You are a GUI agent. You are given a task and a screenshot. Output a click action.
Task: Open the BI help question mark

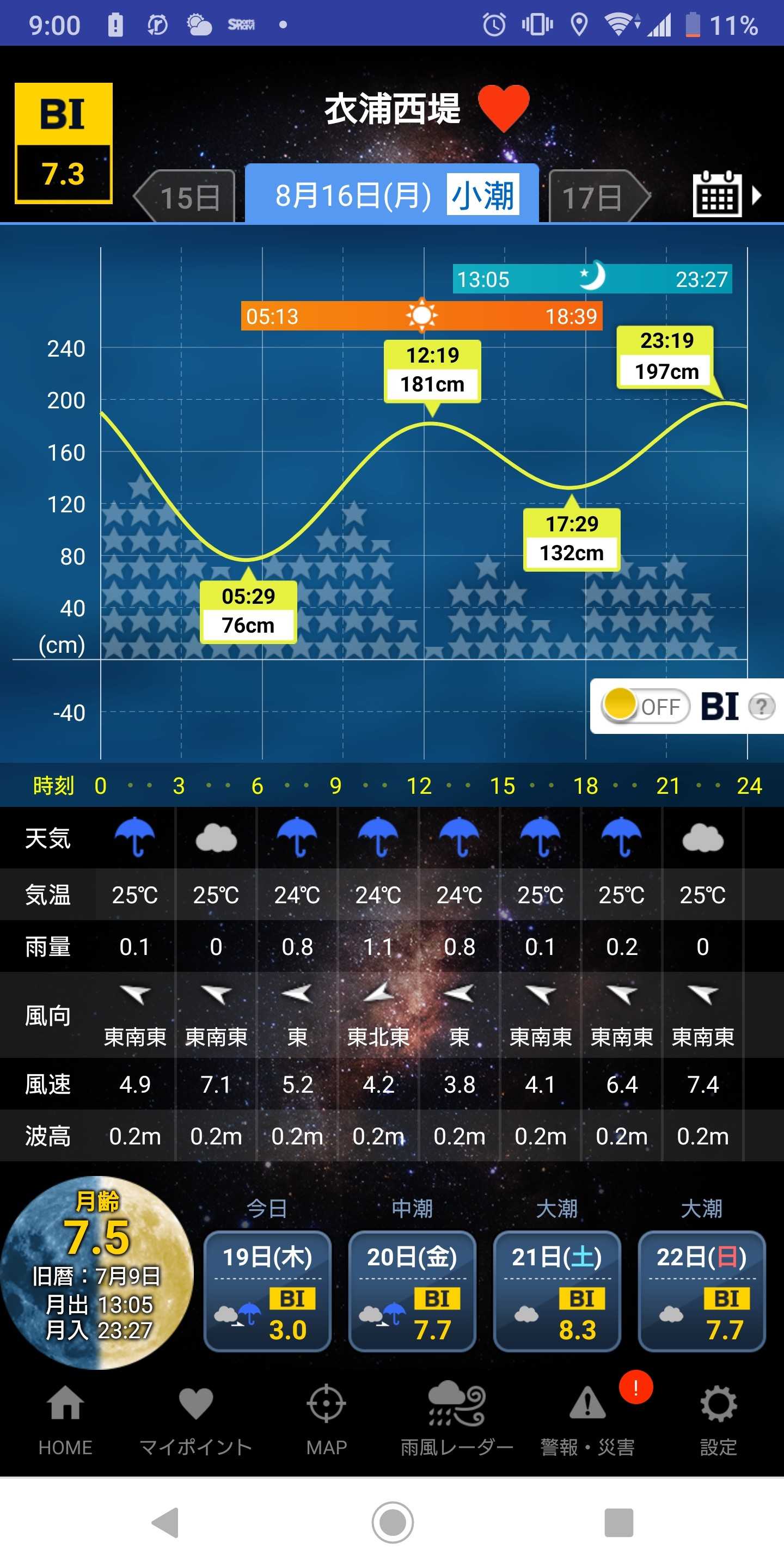[x=761, y=707]
